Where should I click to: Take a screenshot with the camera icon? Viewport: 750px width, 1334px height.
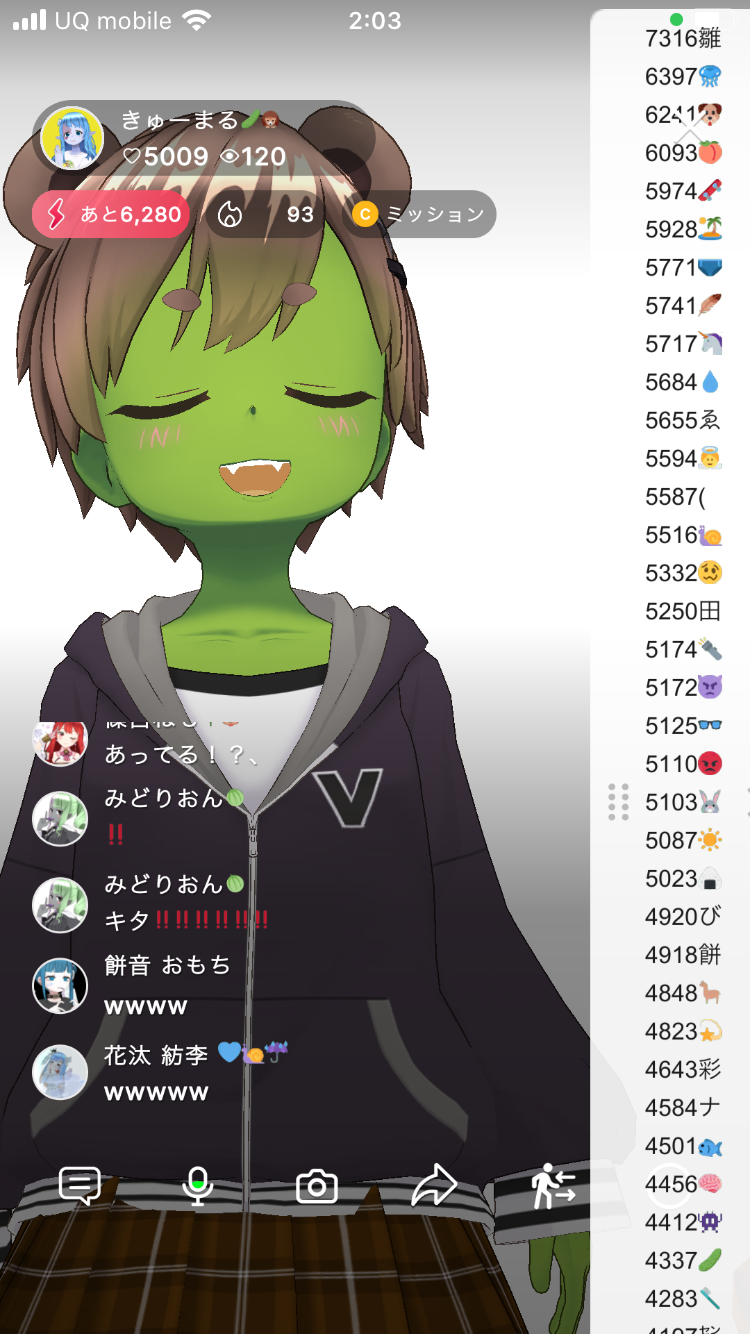(317, 1187)
